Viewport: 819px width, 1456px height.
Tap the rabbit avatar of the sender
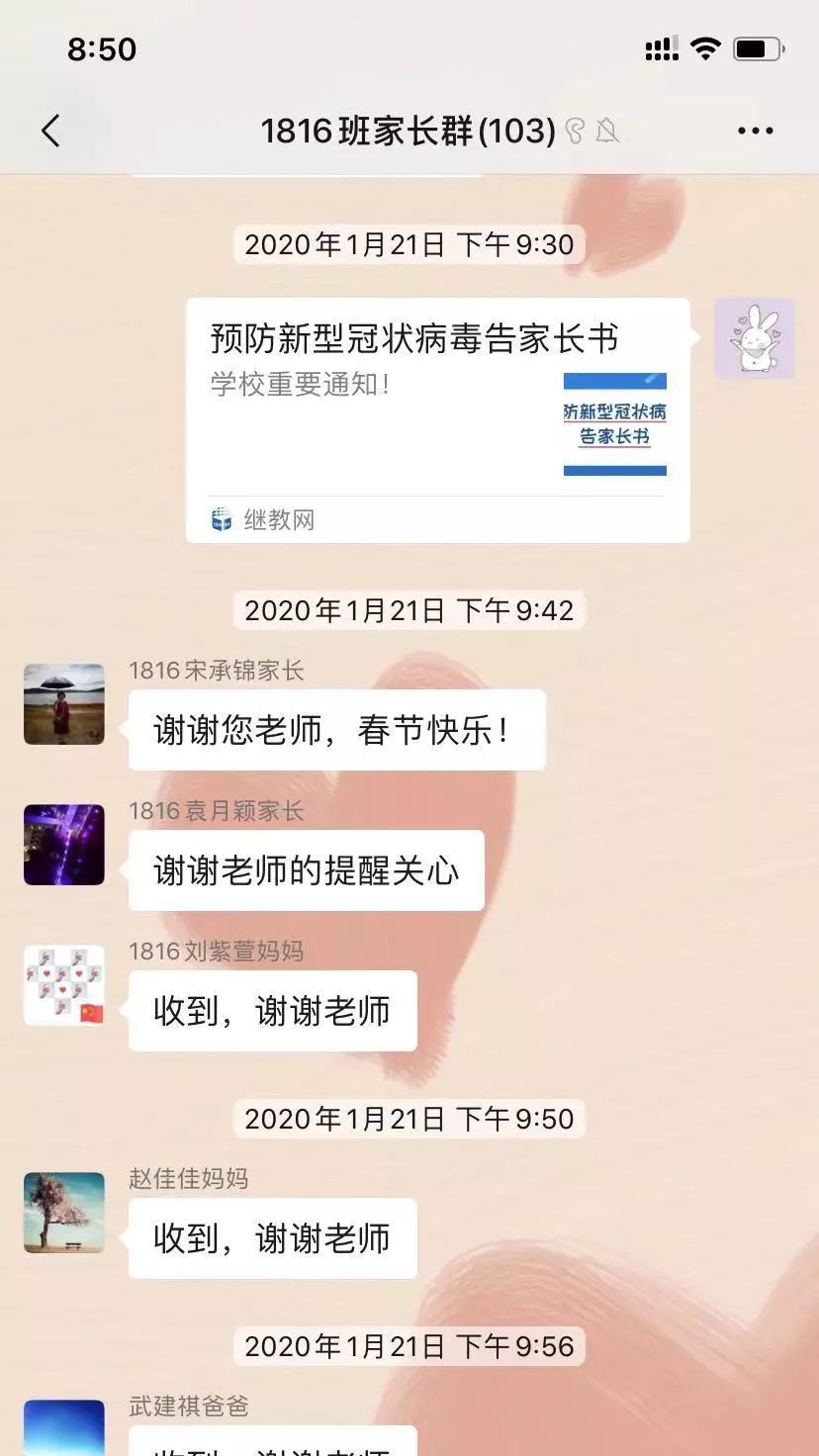pos(754,338)
